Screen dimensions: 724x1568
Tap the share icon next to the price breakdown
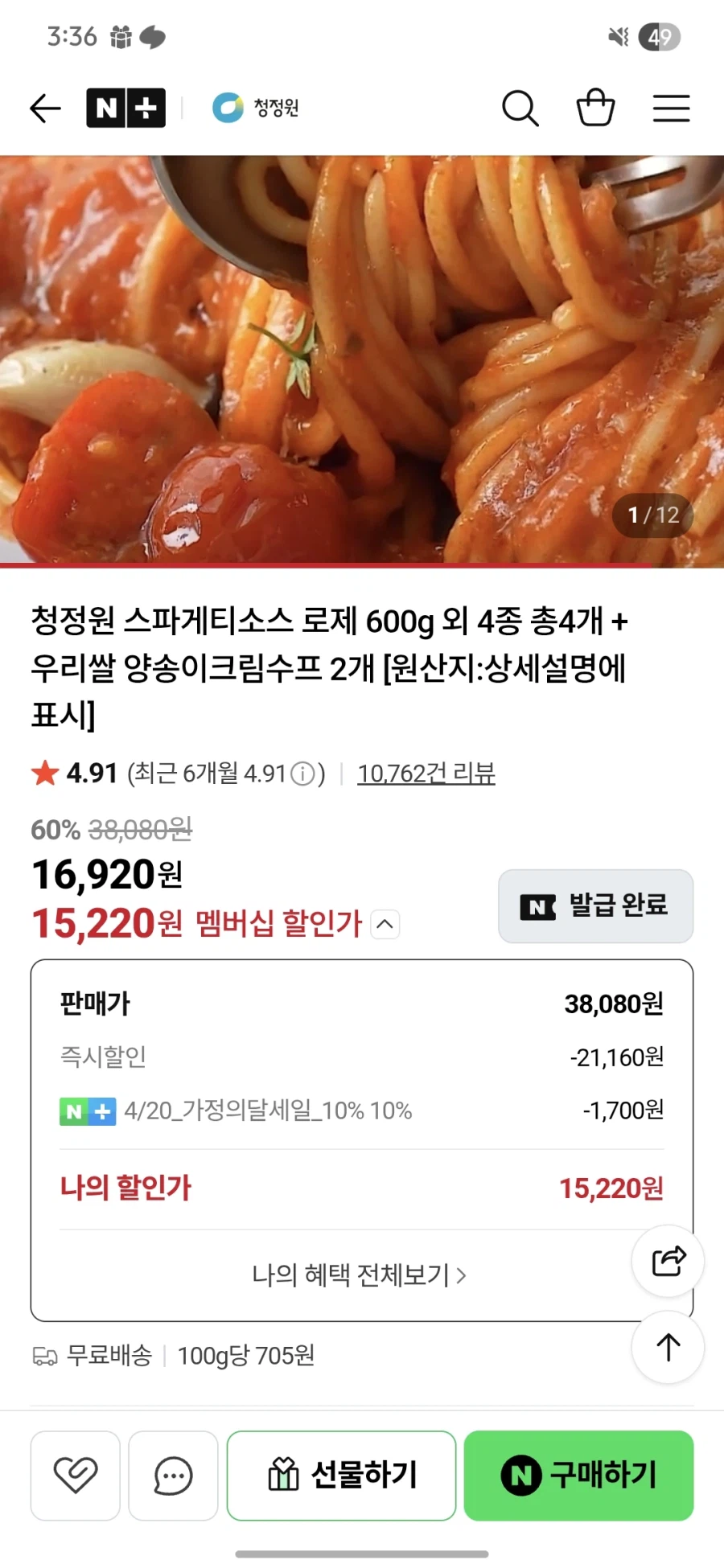click(668, 1261)
